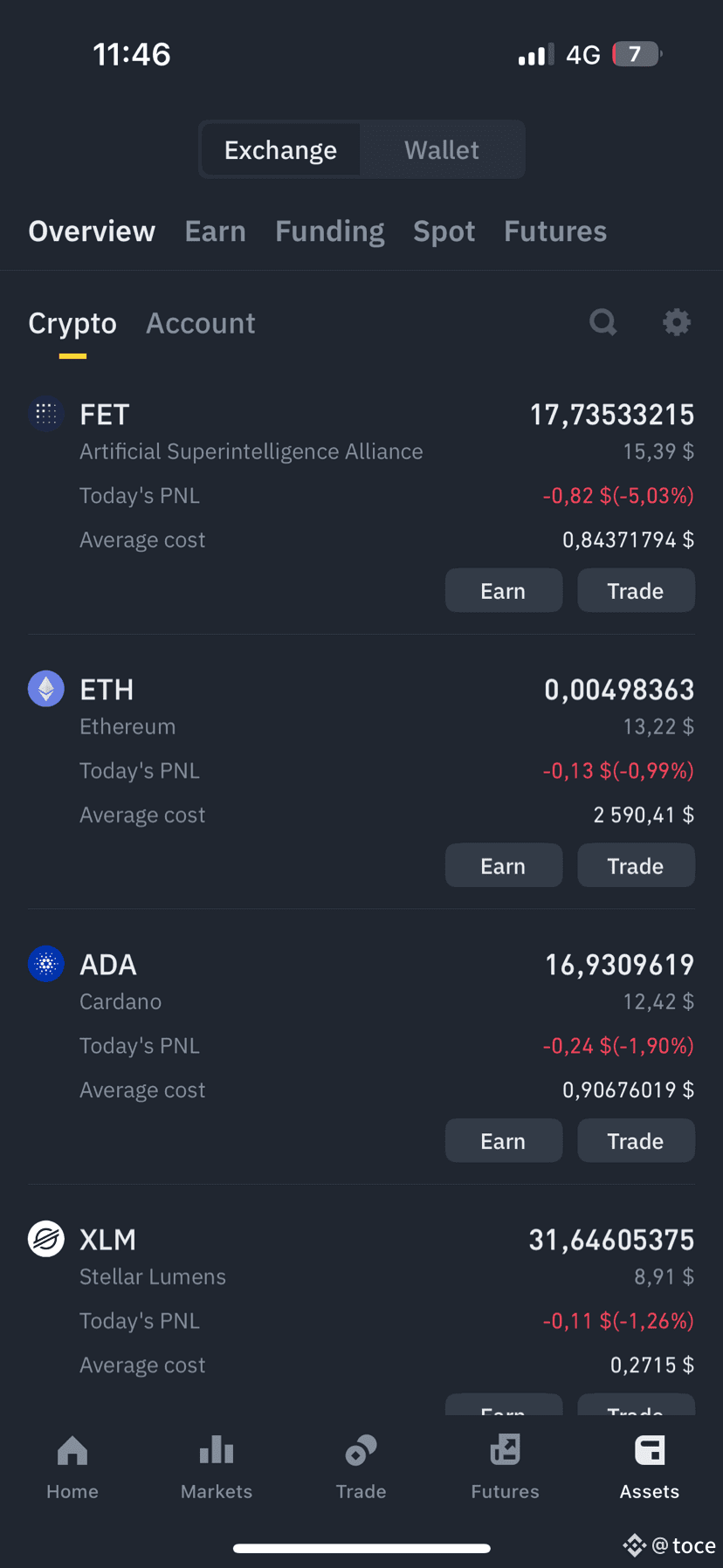The width and height of the screenshot is (723, 1568).
Task: Switch to the Earn top tab
Action: pos(215,231)
